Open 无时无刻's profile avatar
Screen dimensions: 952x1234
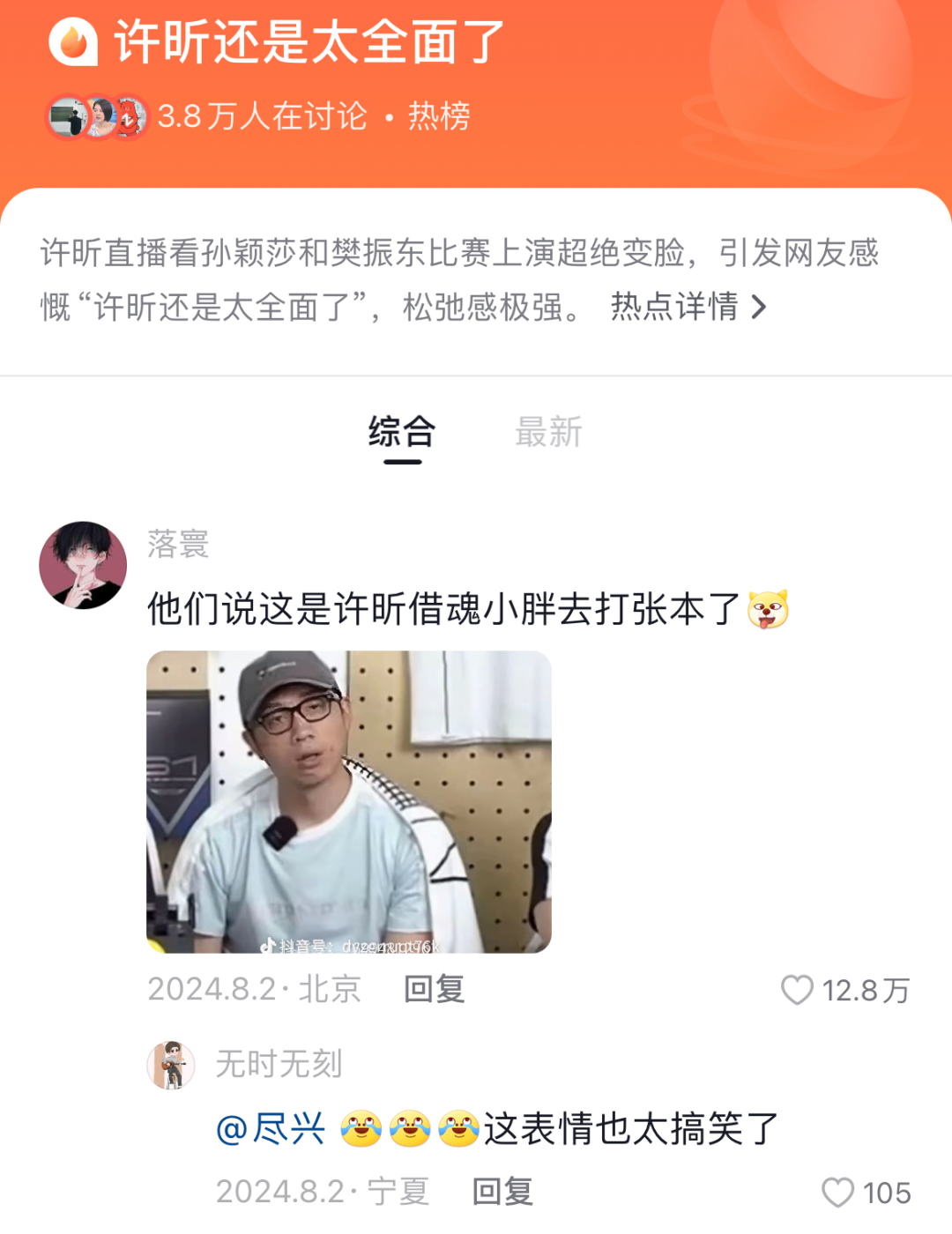point(171,1065)
